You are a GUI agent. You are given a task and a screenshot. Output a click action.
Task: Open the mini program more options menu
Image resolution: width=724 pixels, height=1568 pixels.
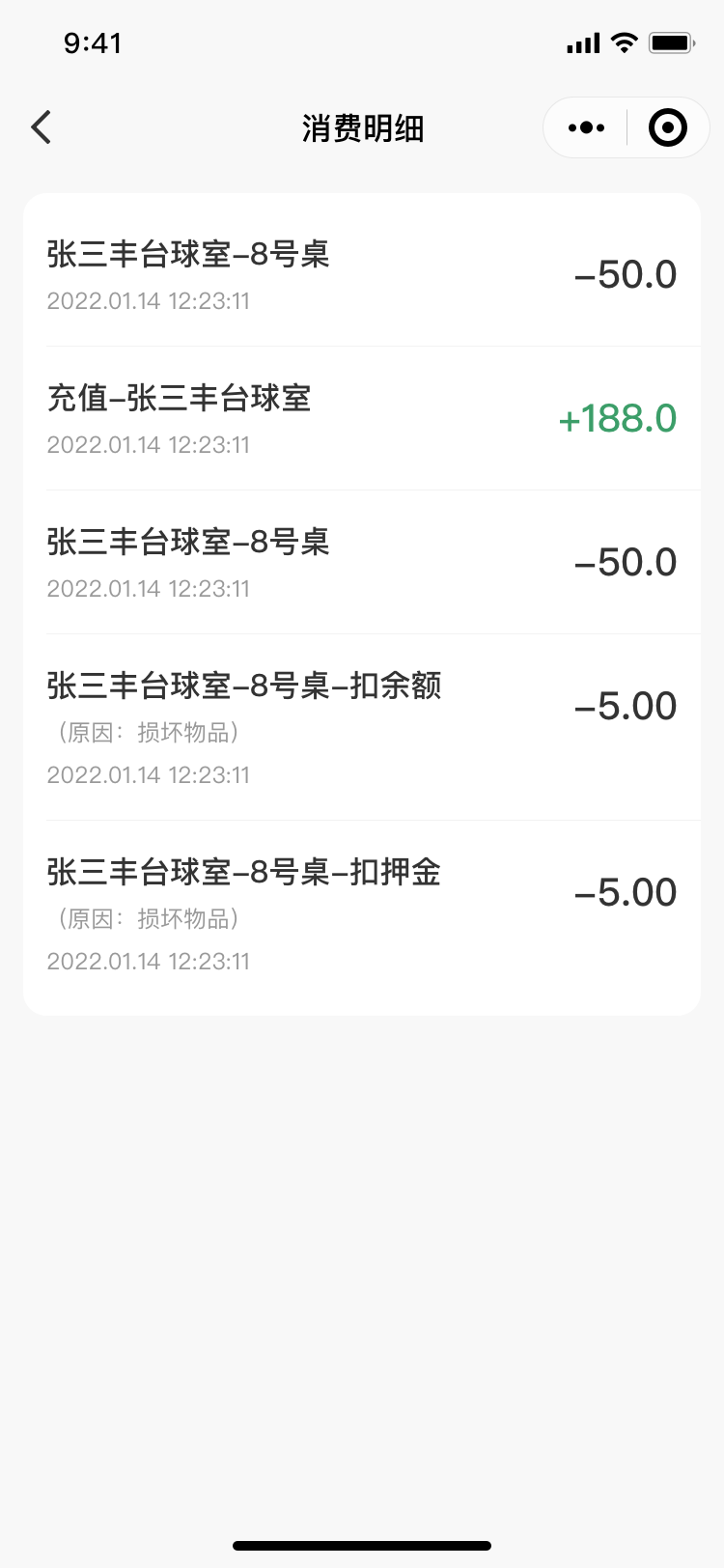(x=586, y=127)
